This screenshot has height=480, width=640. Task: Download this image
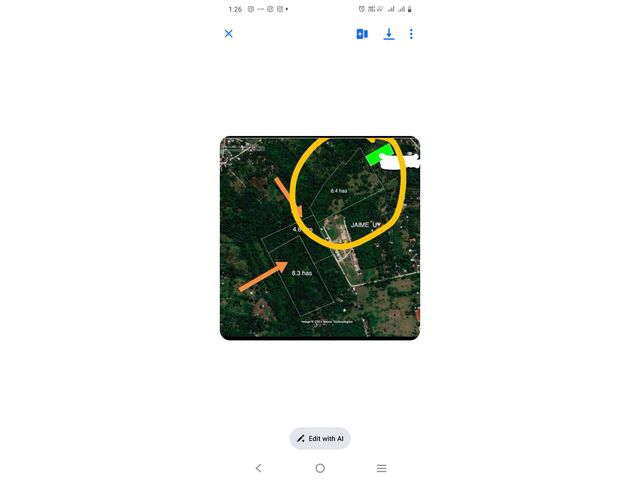[389, 34]
